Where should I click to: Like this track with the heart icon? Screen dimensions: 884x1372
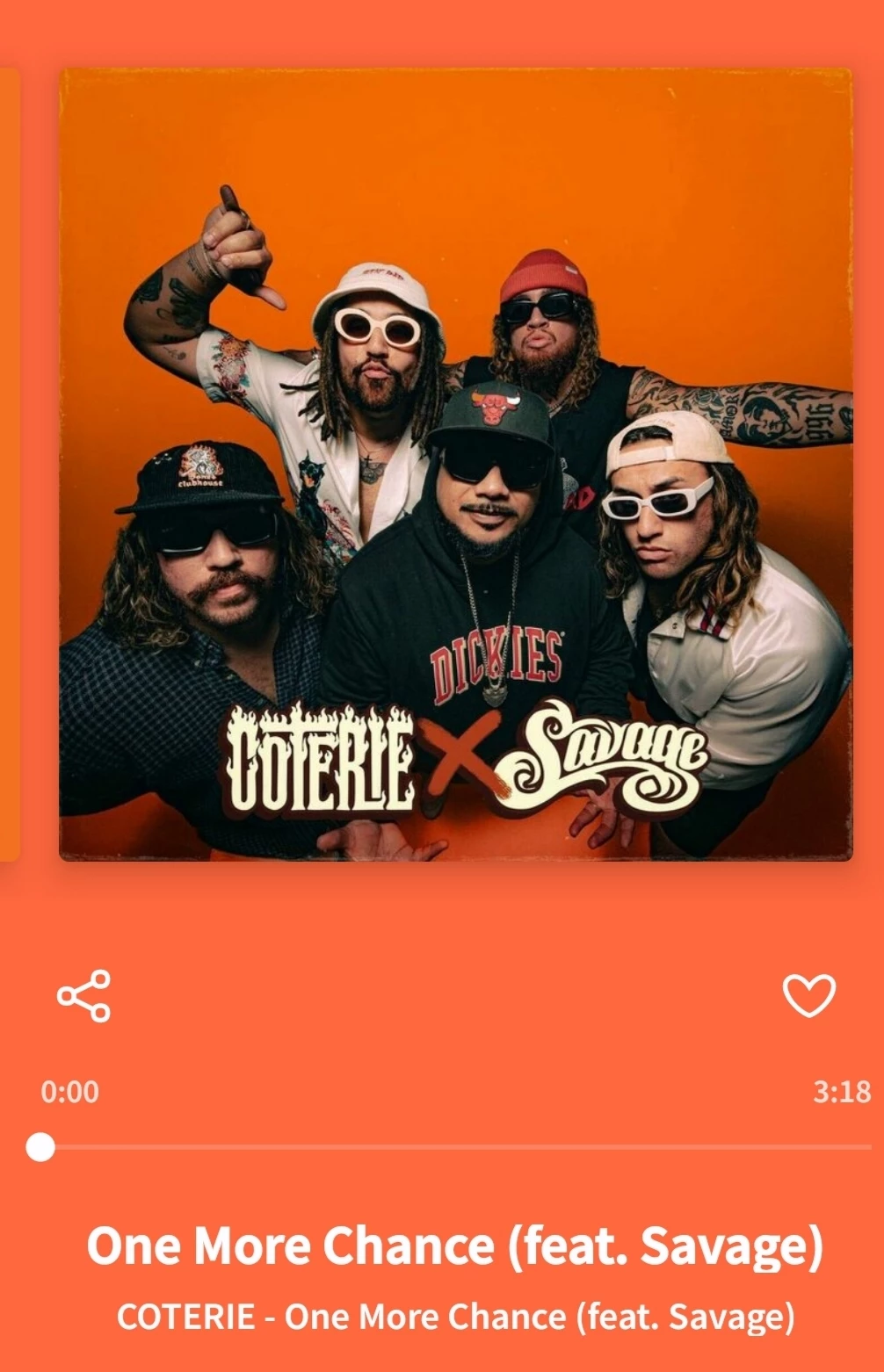click(808, 996)
